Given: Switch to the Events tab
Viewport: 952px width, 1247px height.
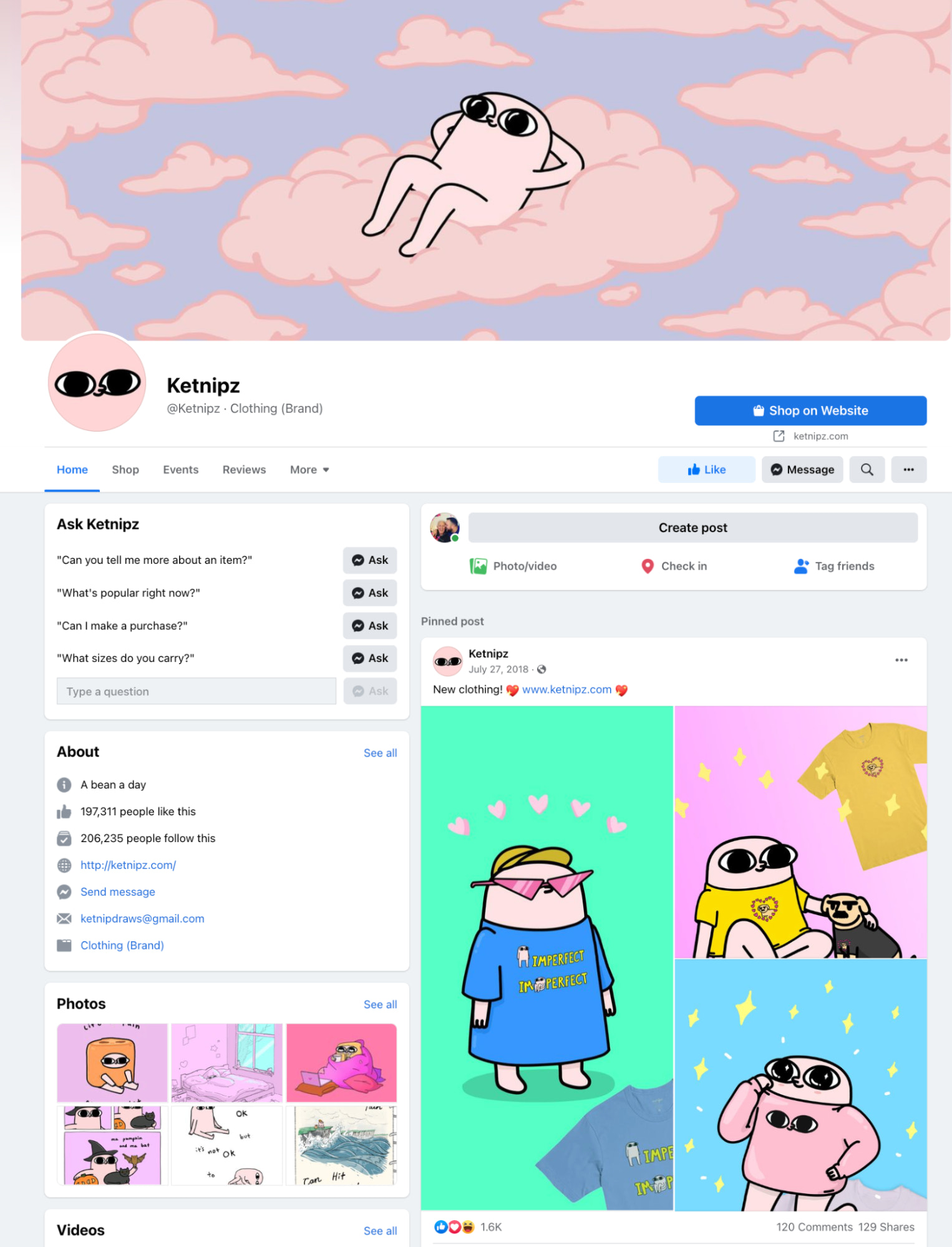Looking at the screenshot, I should click(x=180, y=470).
